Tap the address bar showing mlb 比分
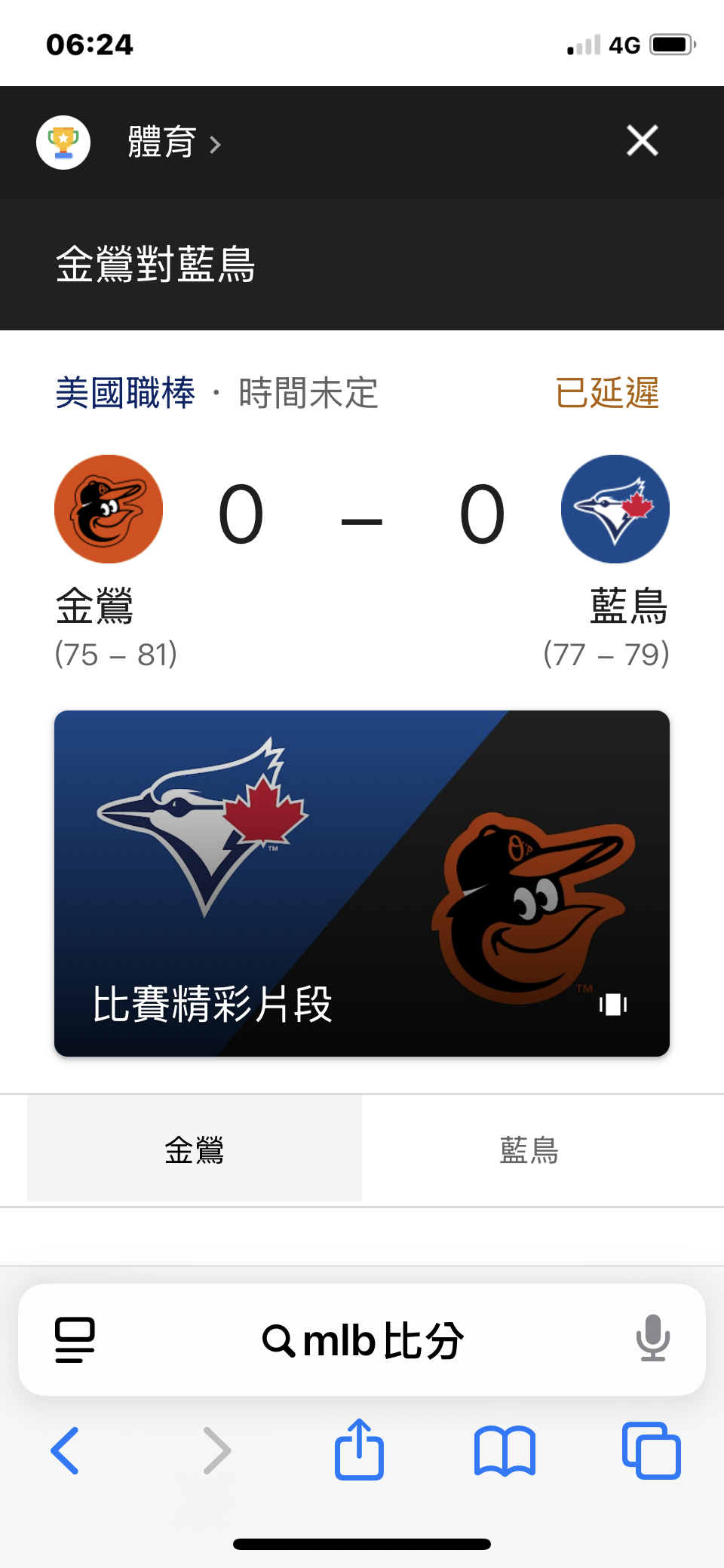The width and height of the screenshot is (724, 1568). 362,1340
